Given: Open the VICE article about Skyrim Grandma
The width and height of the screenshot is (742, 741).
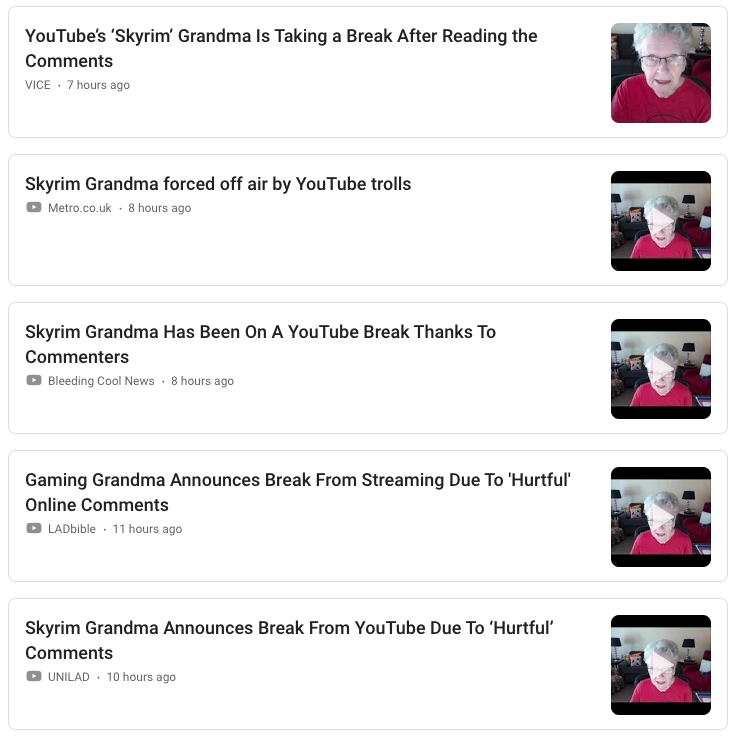Looking at the screenshot, I should (281, 48).
